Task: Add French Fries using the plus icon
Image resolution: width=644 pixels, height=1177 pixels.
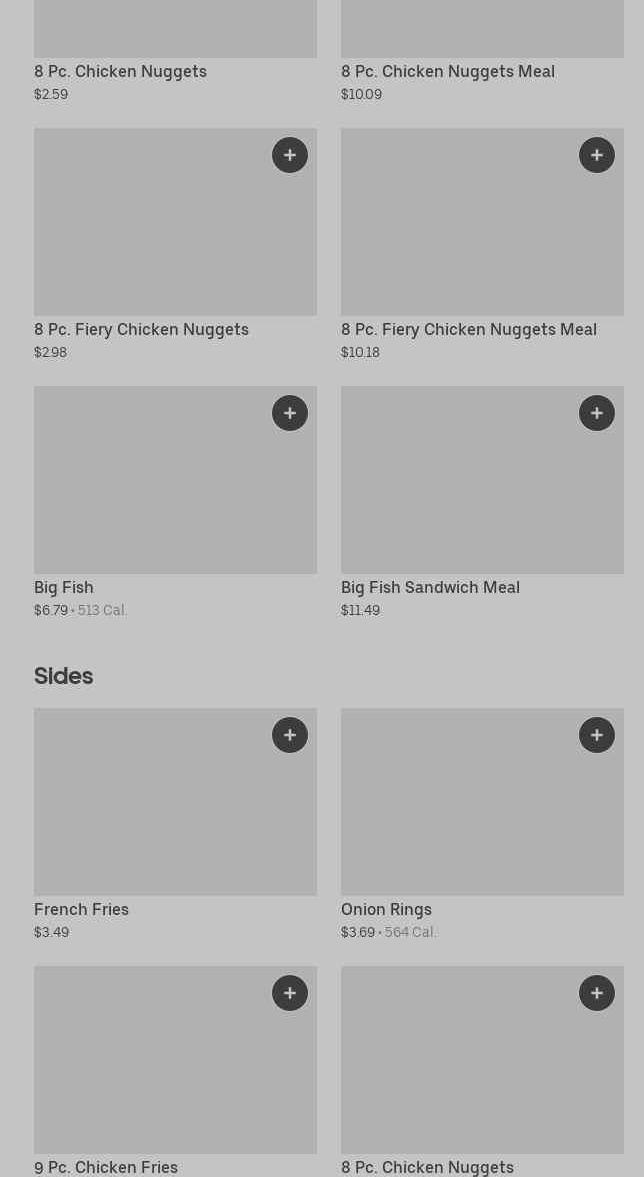Action: [290, 735]
